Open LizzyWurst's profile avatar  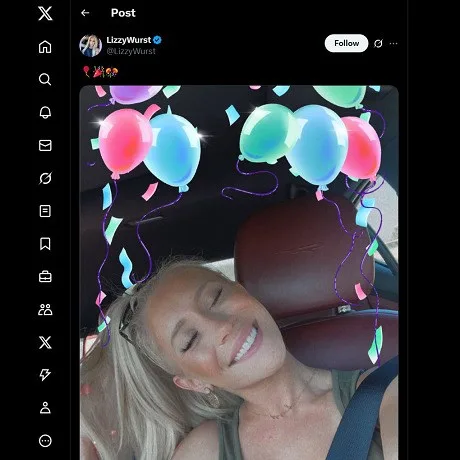[90, 45]
